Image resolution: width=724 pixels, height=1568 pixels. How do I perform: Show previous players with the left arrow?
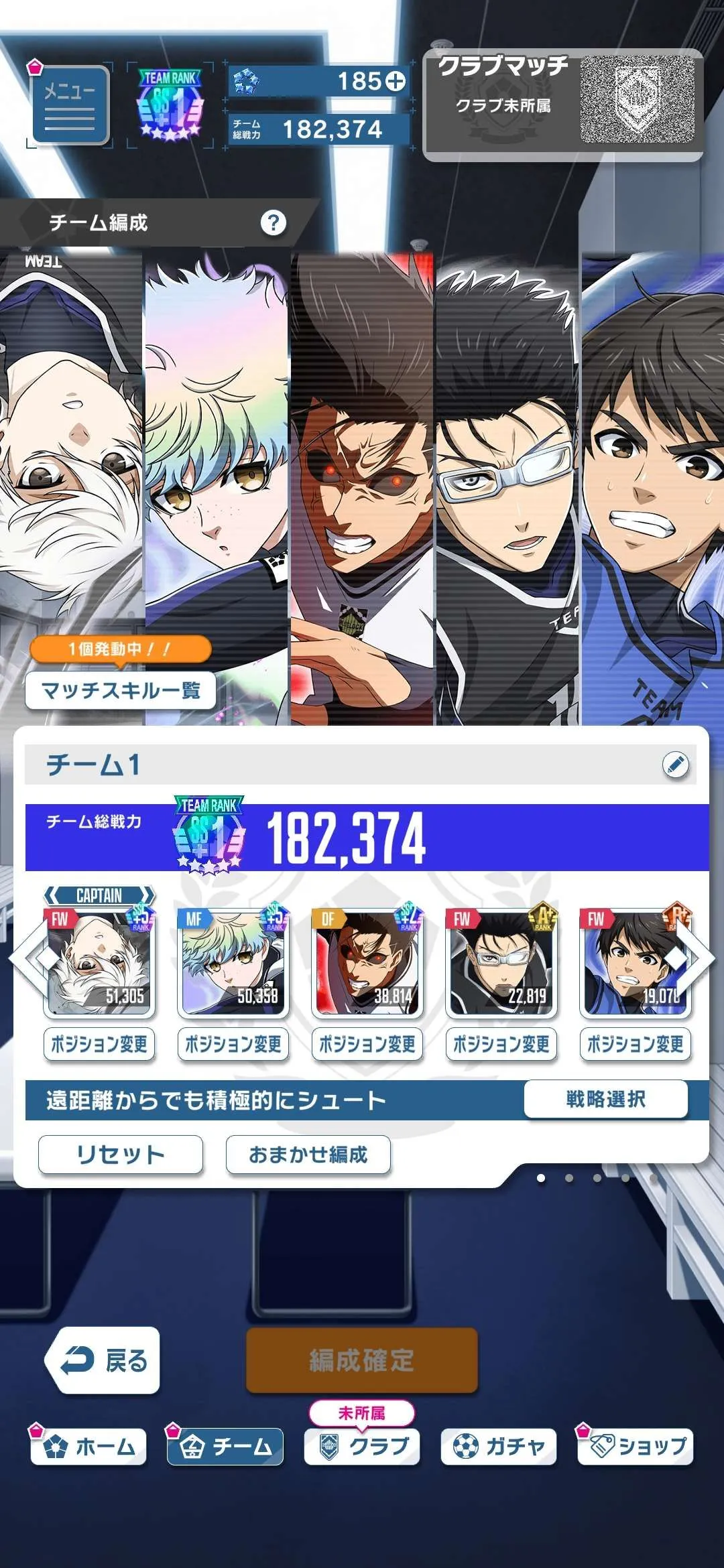tap(28, 959)
